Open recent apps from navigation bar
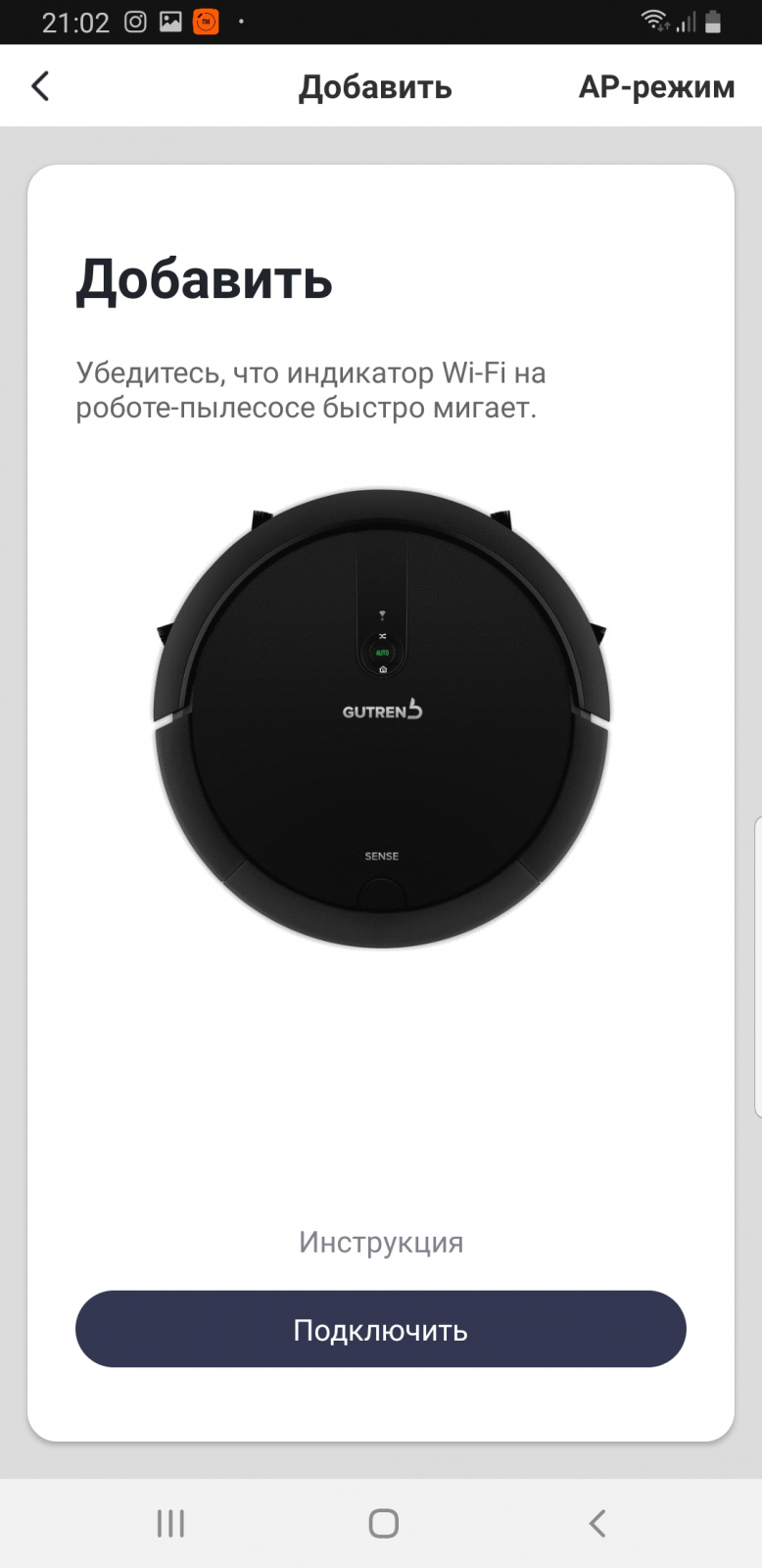The width and height of the screenshot is (762, 1568). (170, 1523)
